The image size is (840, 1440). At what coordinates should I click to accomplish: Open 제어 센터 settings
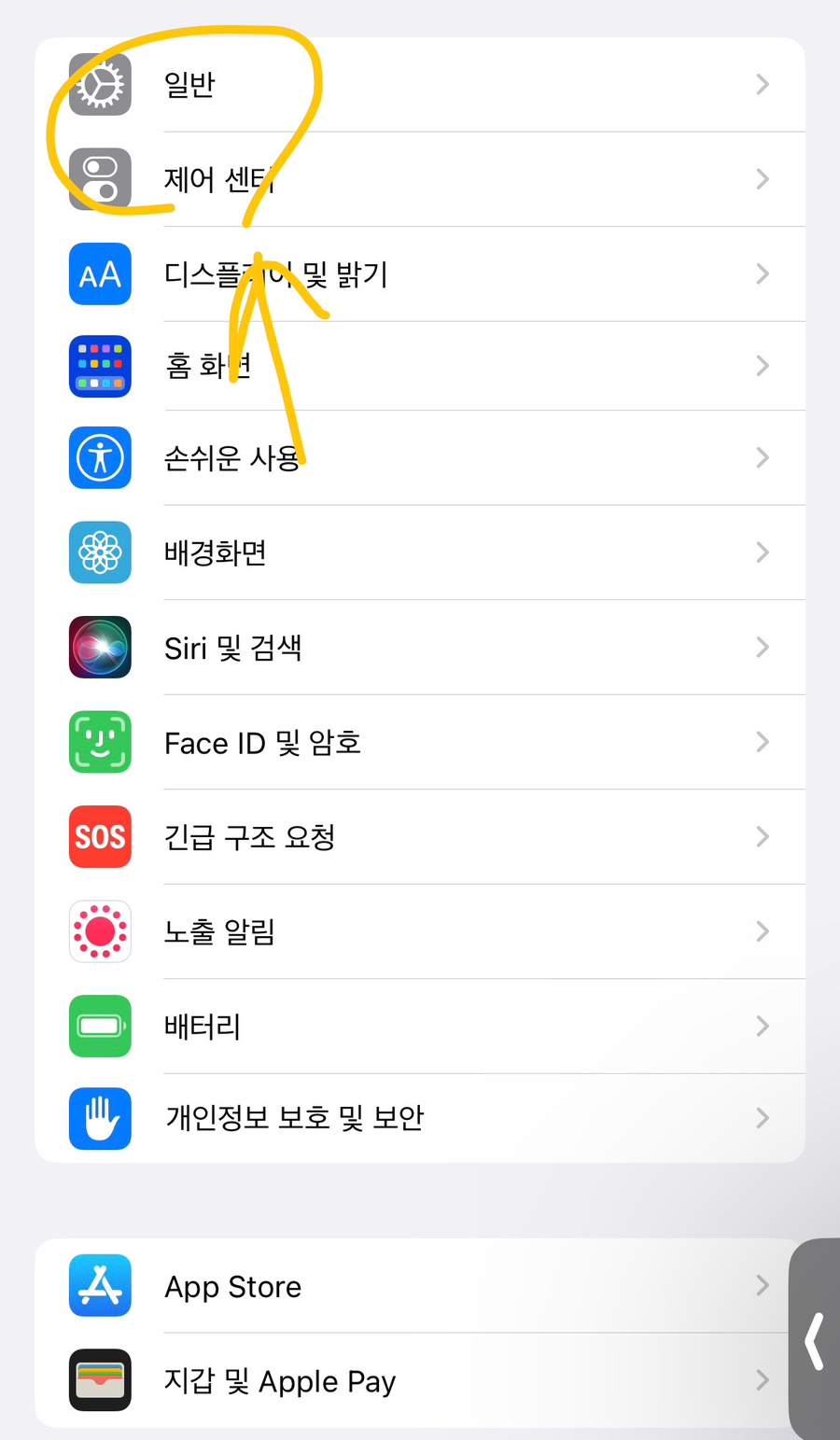(x=420, y=179)
